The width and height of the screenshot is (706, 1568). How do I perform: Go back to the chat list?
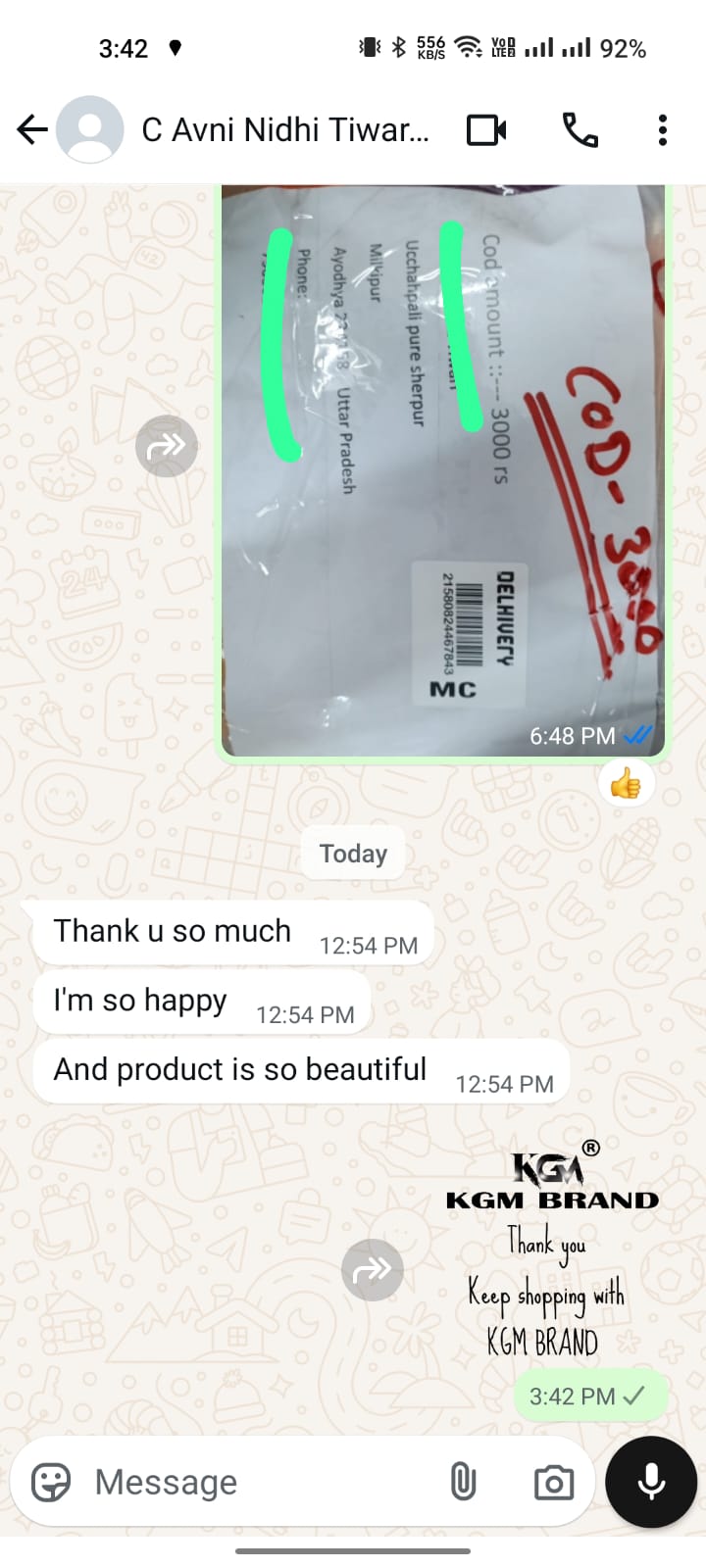(32, 129)
